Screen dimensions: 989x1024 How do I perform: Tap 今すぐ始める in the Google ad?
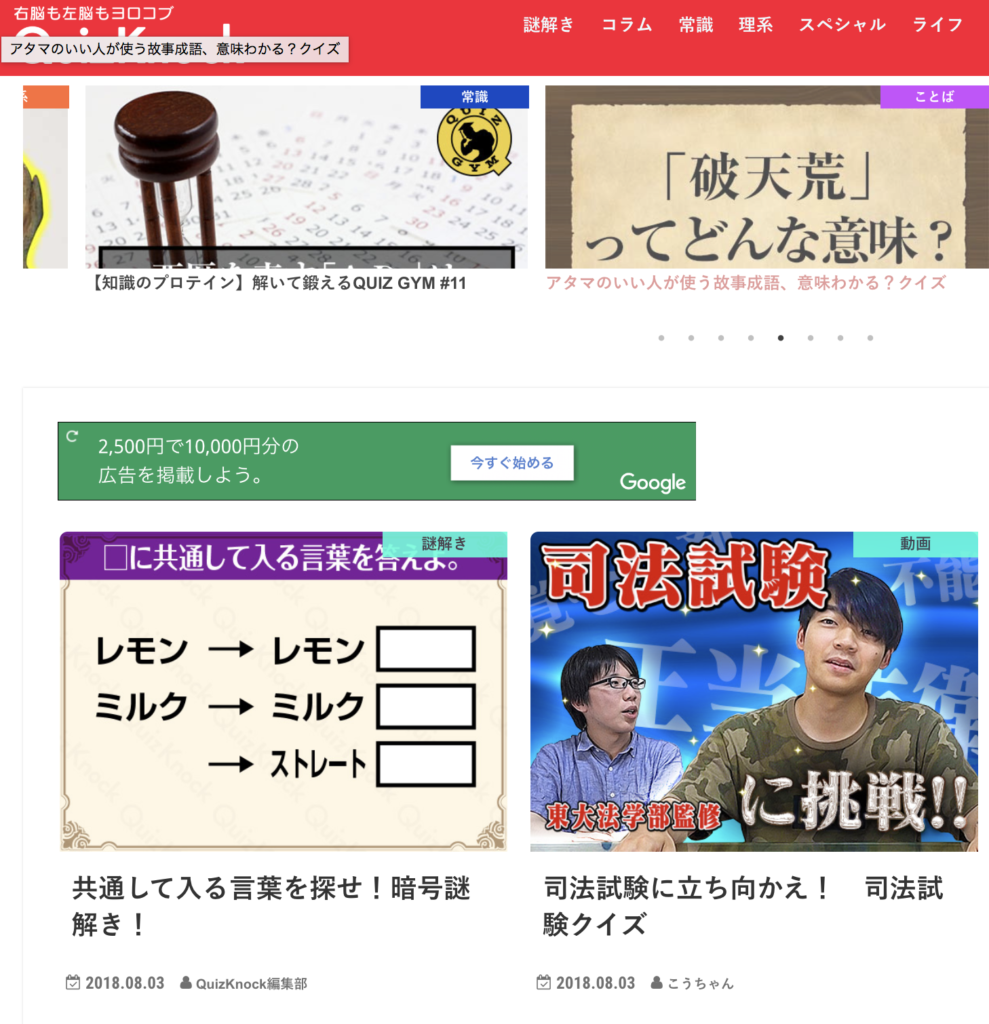tap(512, 463)
